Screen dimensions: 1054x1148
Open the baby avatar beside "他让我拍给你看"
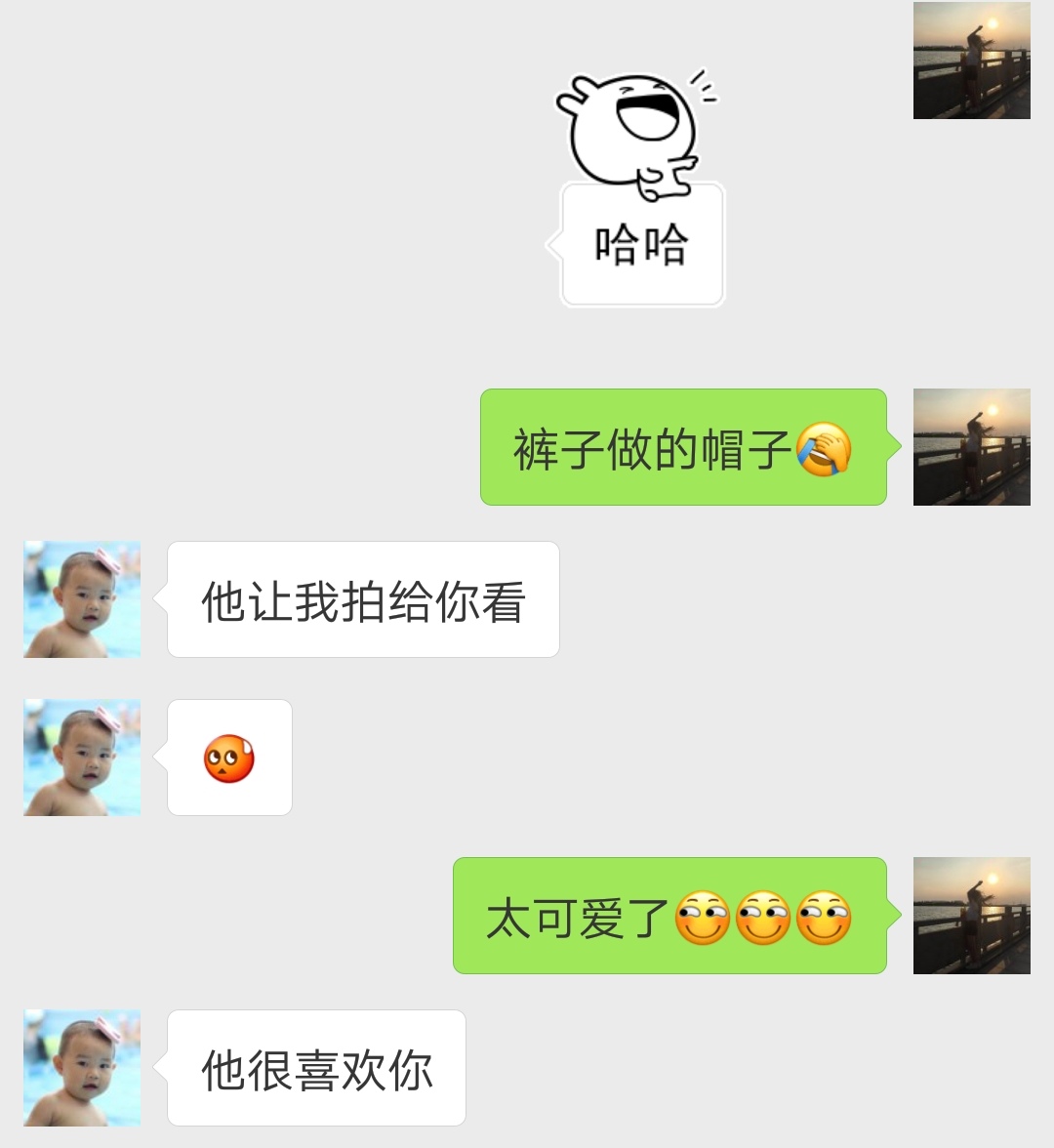(82, 599)
